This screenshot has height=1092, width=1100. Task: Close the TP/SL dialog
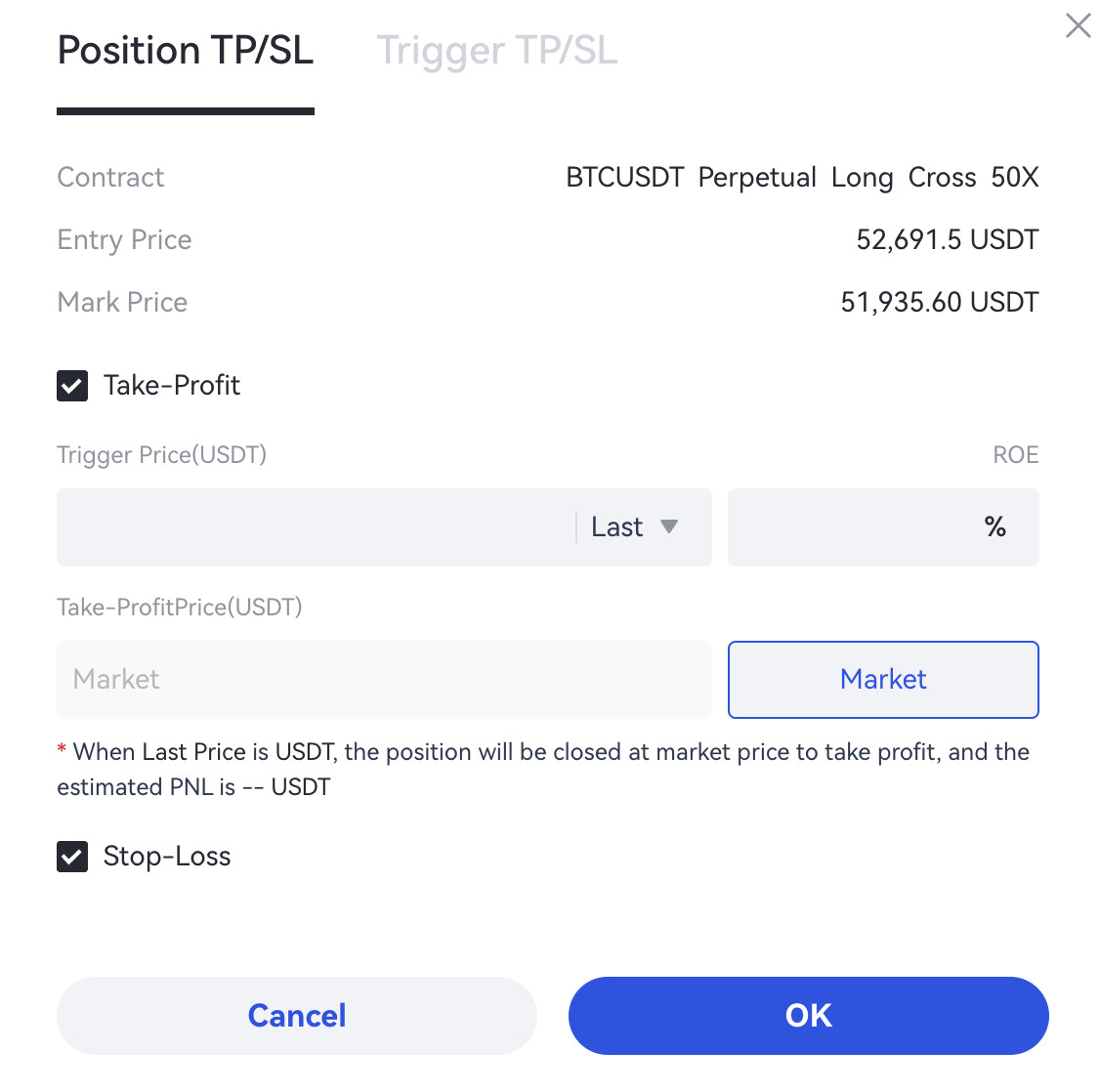tap(1078, 25)
